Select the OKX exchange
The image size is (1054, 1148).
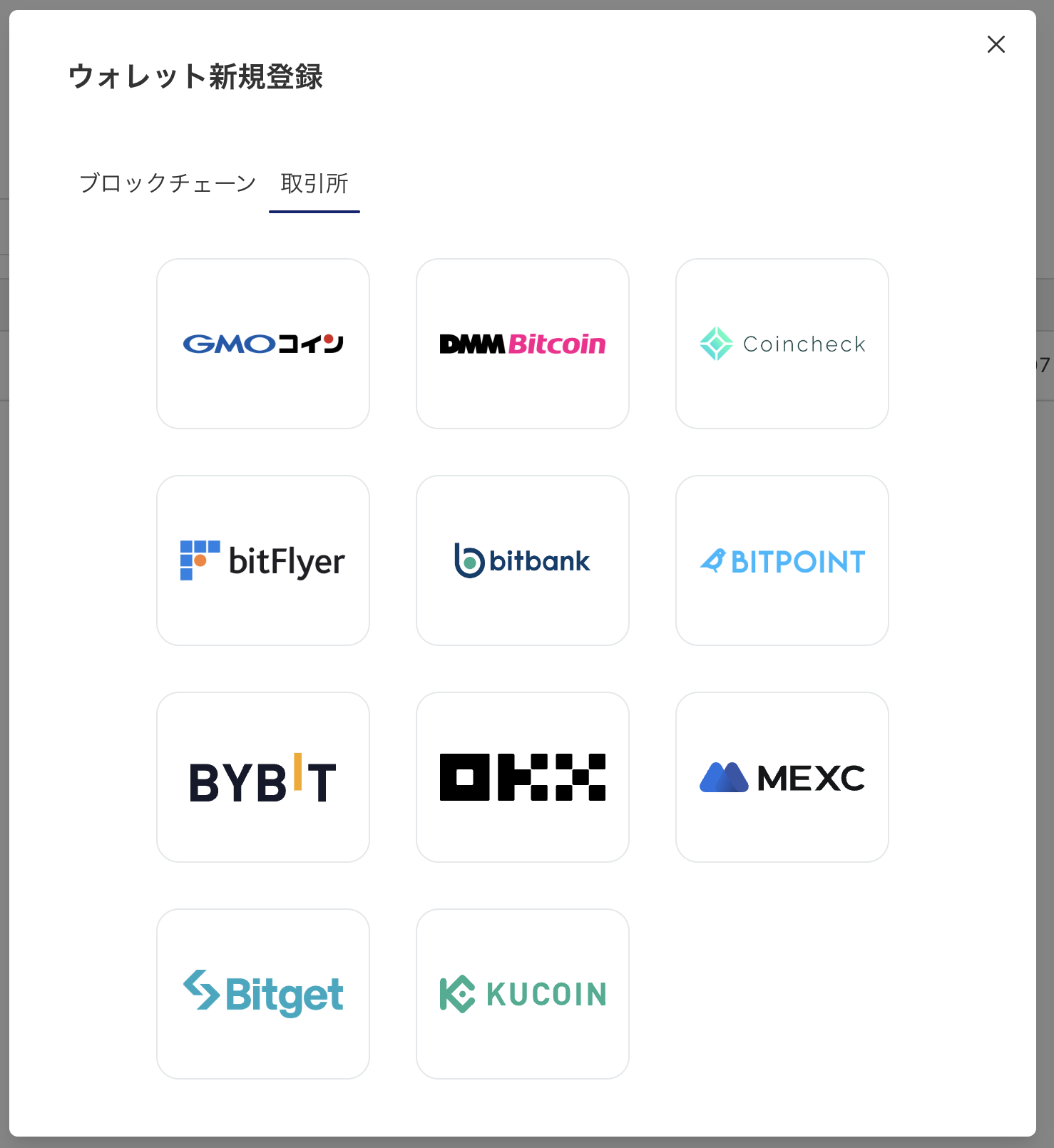click(x=523, y=777)
